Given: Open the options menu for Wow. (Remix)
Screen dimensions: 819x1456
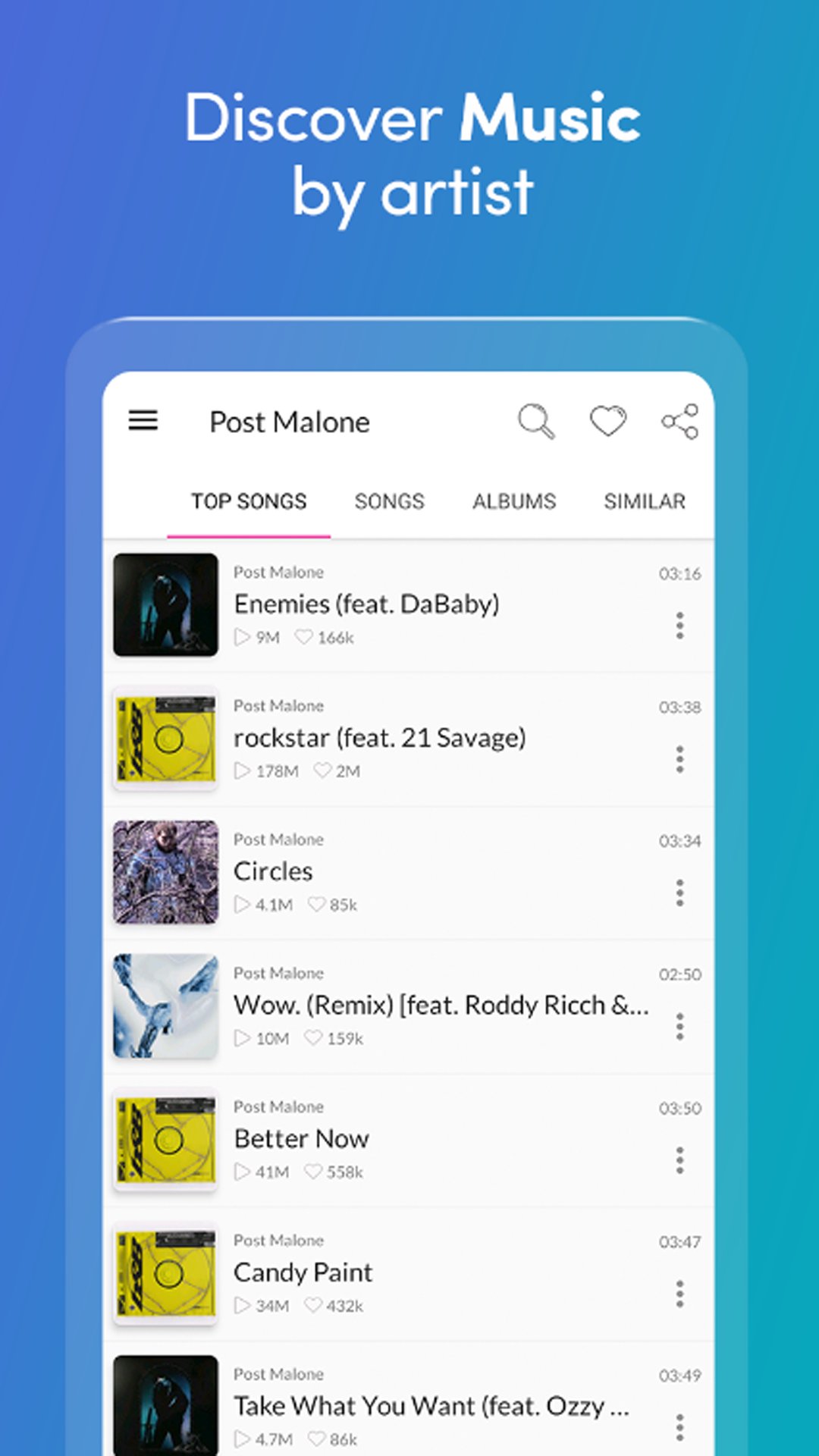Looking at the screenshot, I should (679, 1025).
